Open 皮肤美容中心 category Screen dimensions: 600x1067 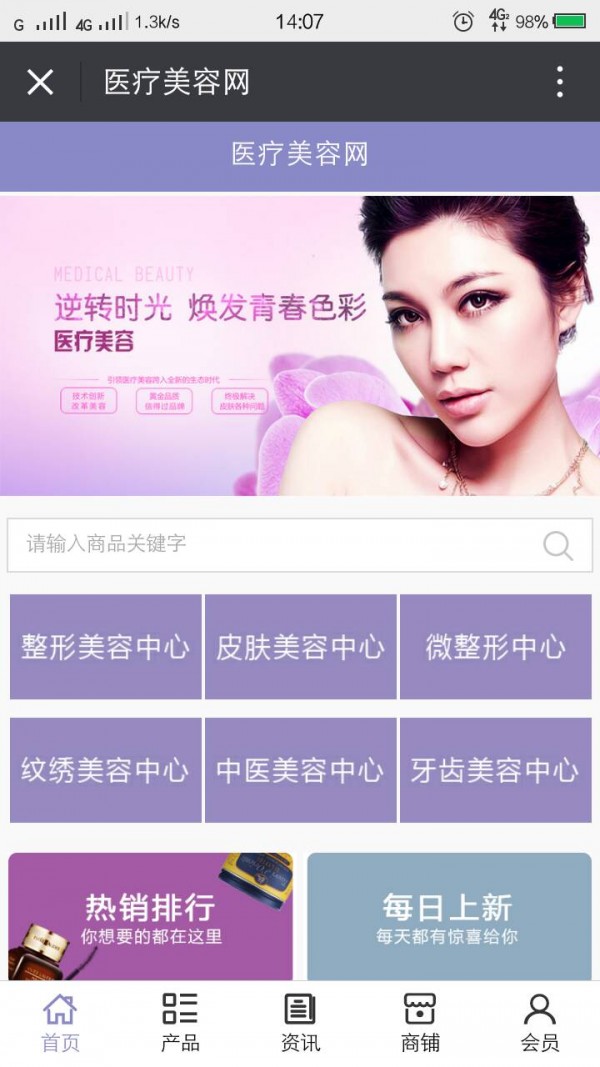300,647
